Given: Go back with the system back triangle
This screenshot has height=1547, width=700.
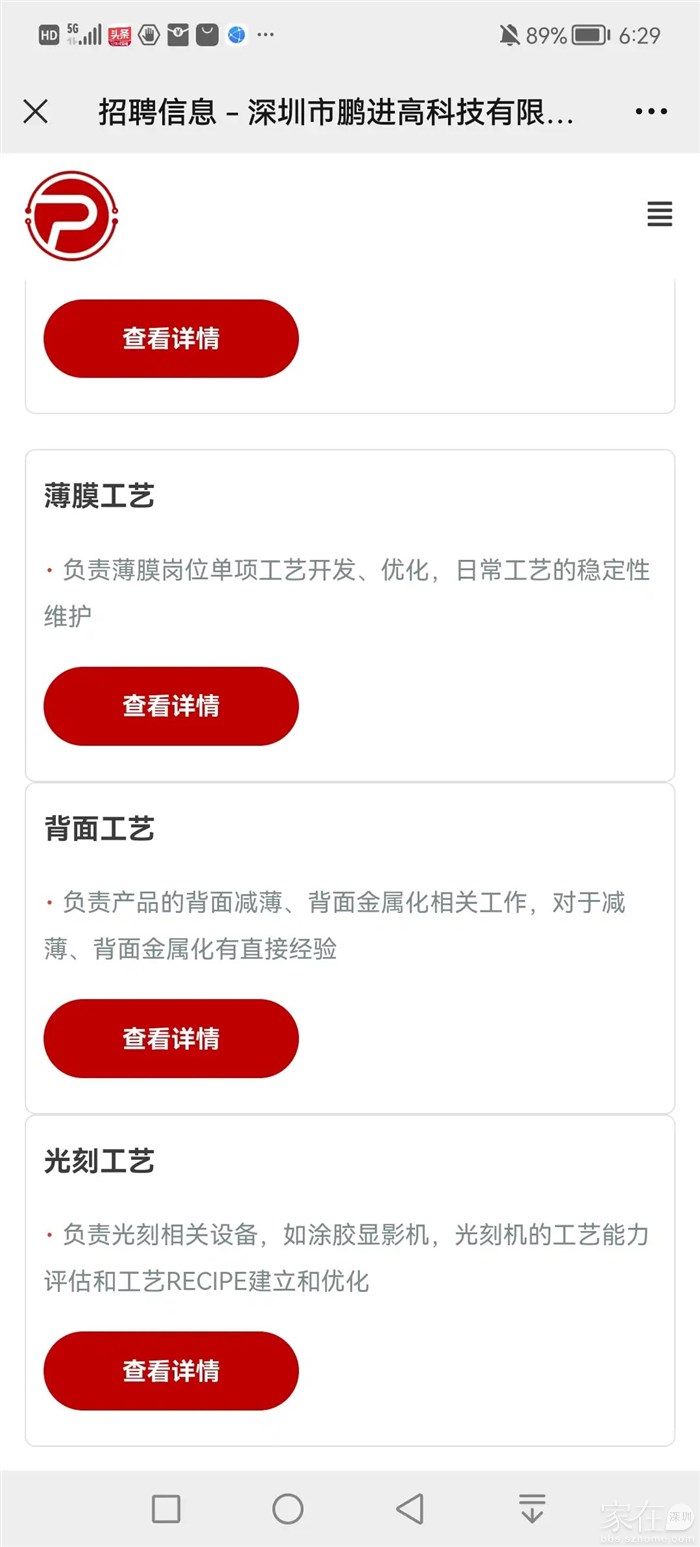Looking at the screenshot, I should coord(410,1508).
